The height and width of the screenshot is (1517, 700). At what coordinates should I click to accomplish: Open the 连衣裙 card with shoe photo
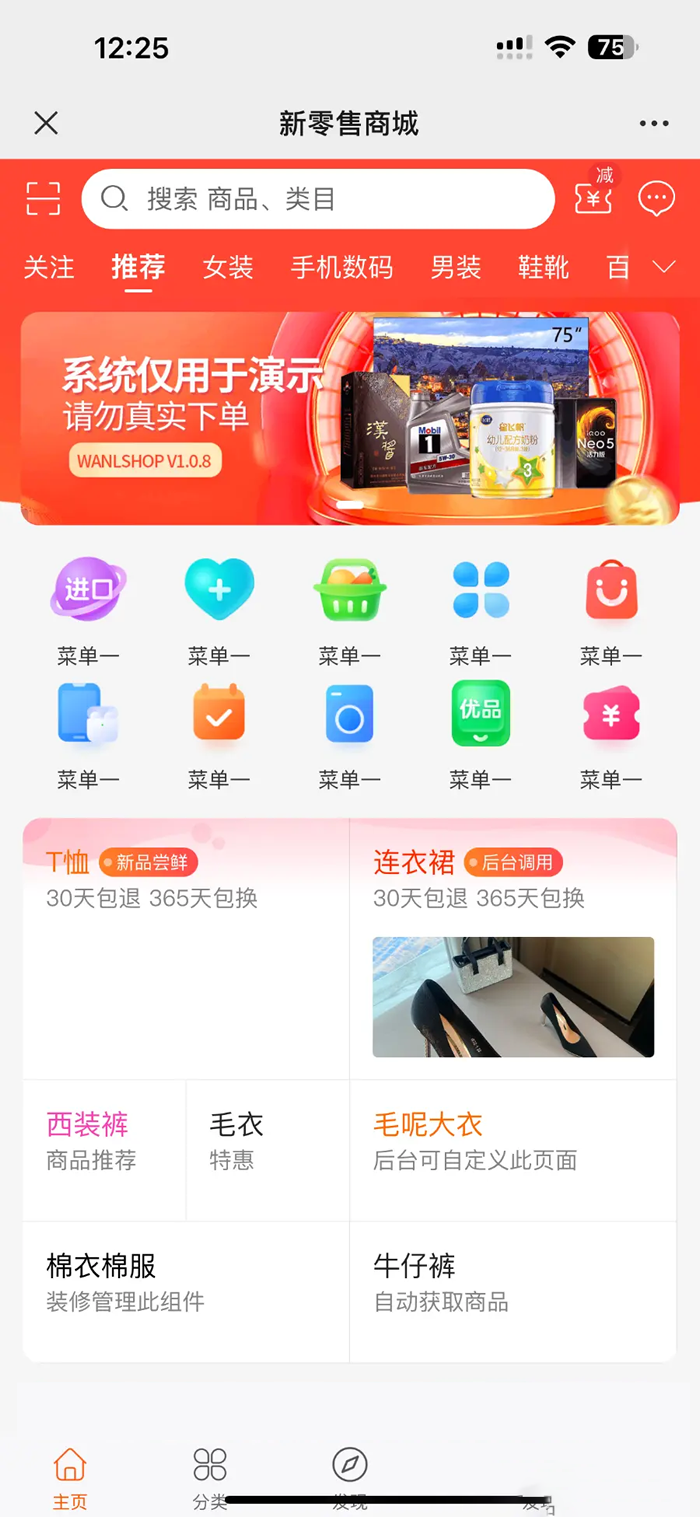tap(513, 948)
